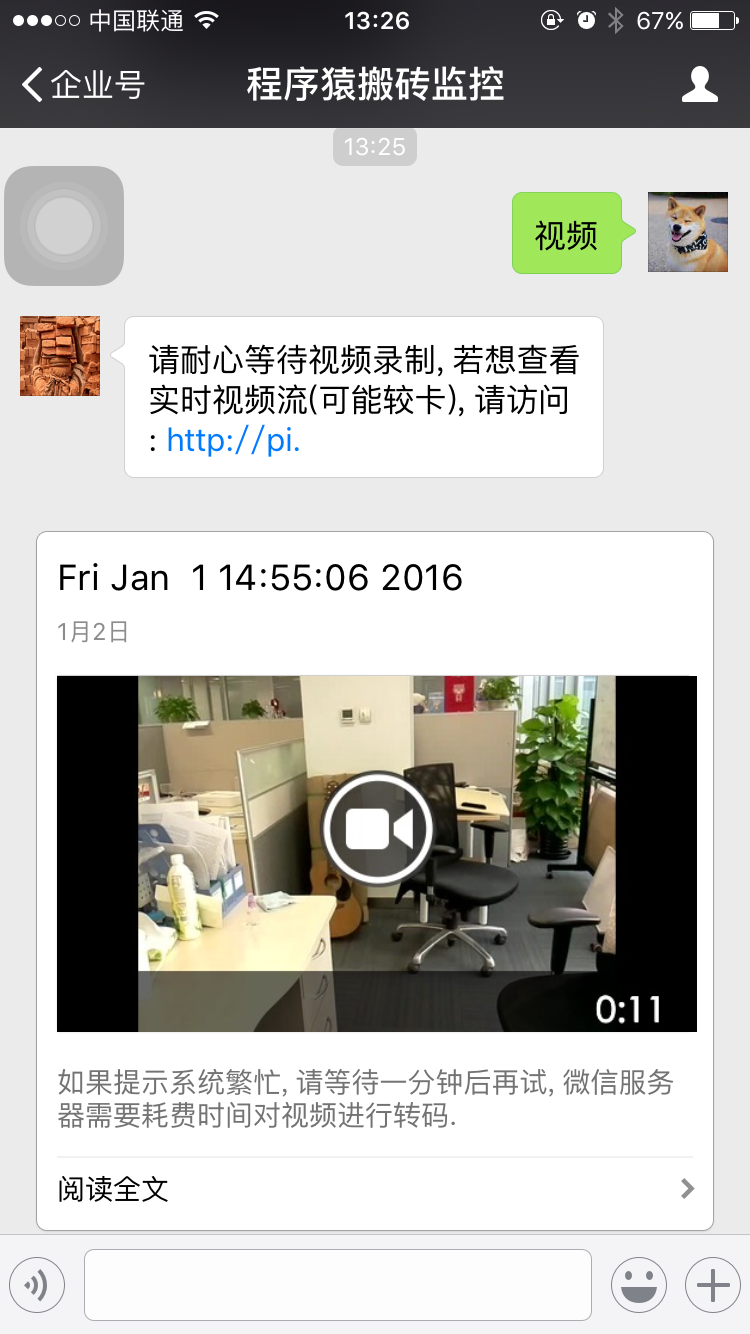
Task: Go back to 企业号
Action: pos(83,85)
